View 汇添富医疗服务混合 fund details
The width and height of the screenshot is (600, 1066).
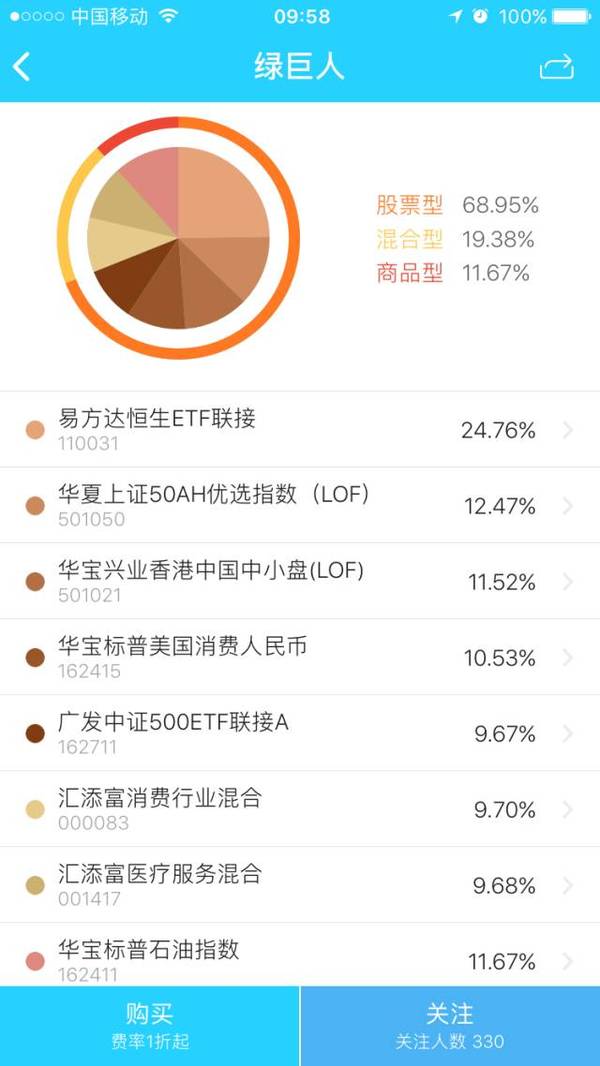point(300,885)
